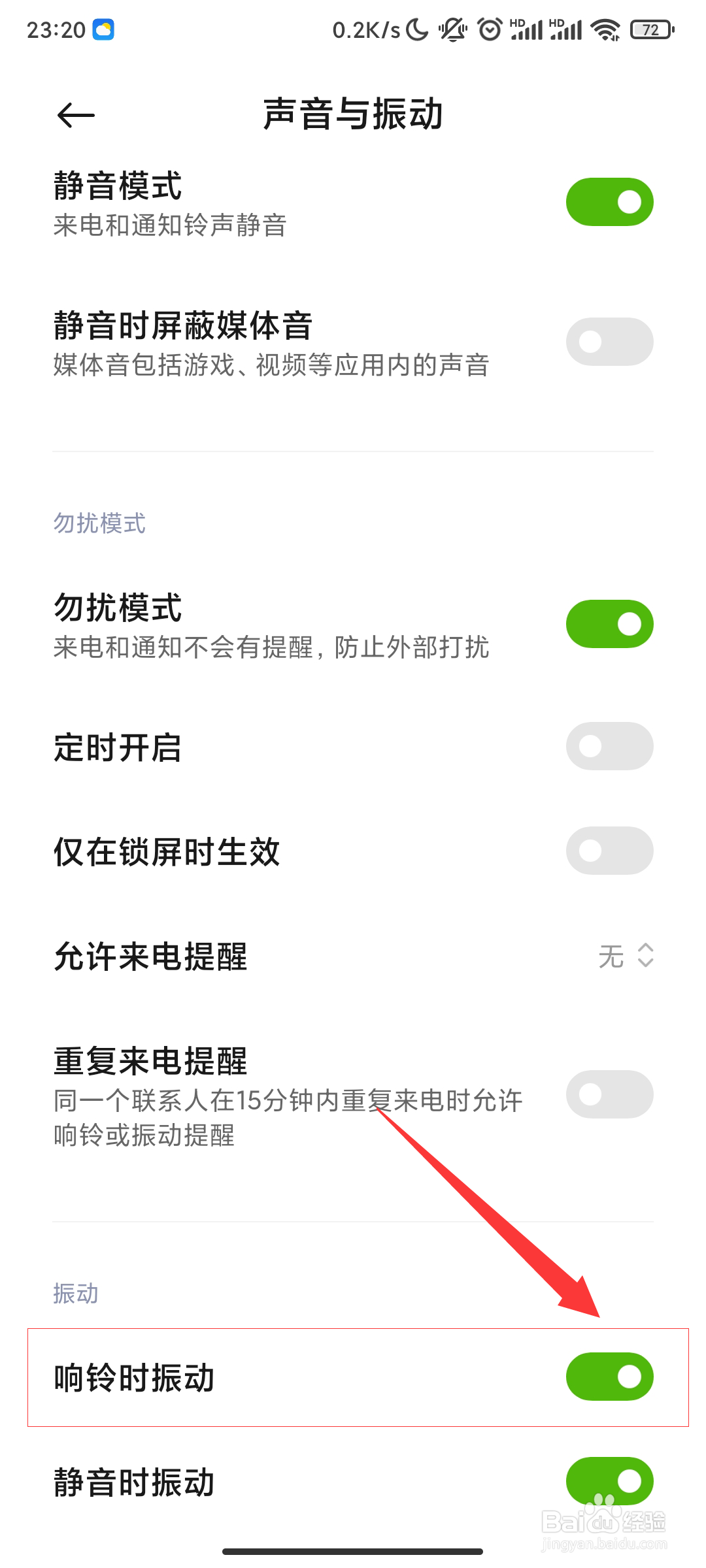Image resolution: width=706 pixels, height=1568 pixels.
Task: Tap the gesture navigation bar at bottom
Action: [353, 1552]
